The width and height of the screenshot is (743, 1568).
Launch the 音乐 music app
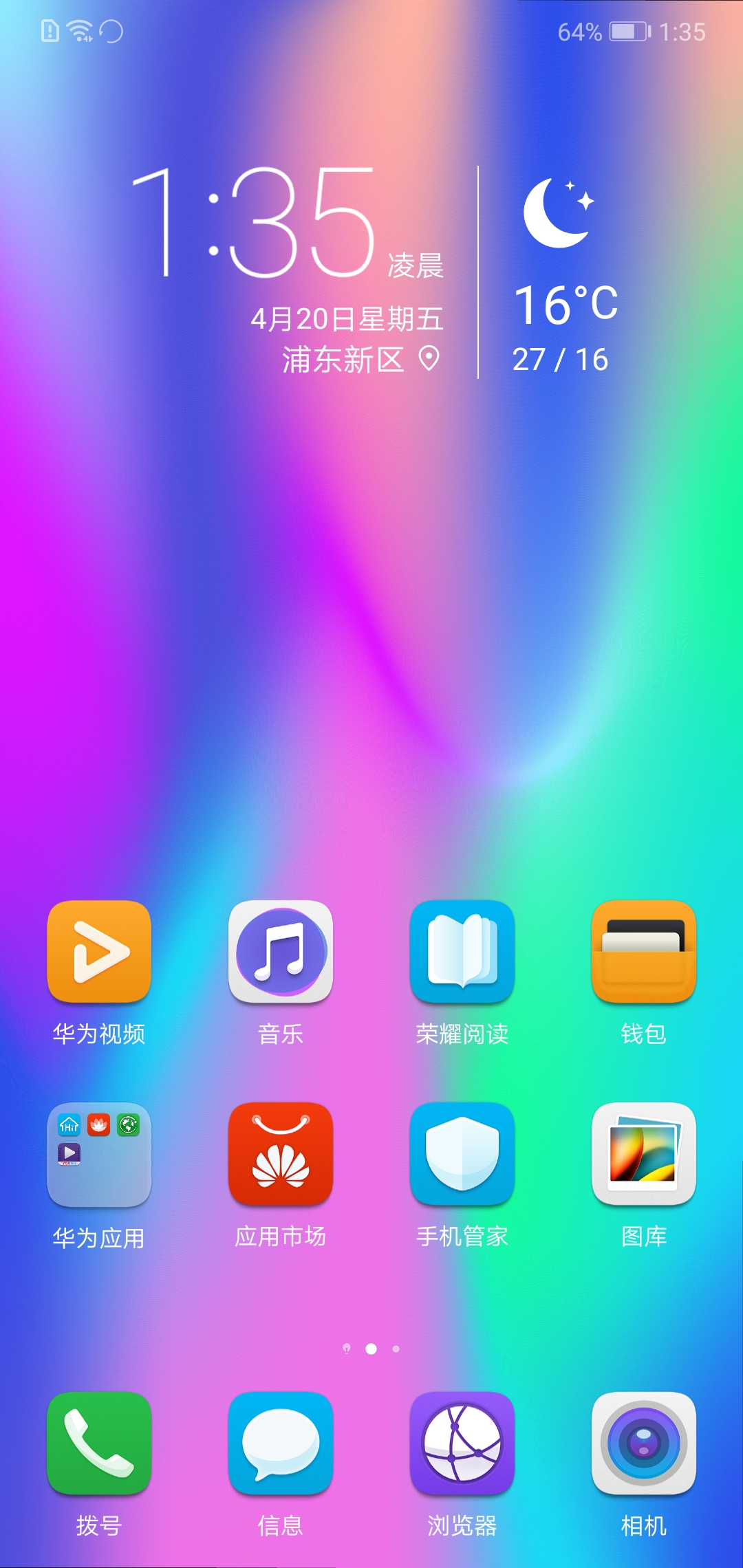pyautogui.click(x=281, y=952)
